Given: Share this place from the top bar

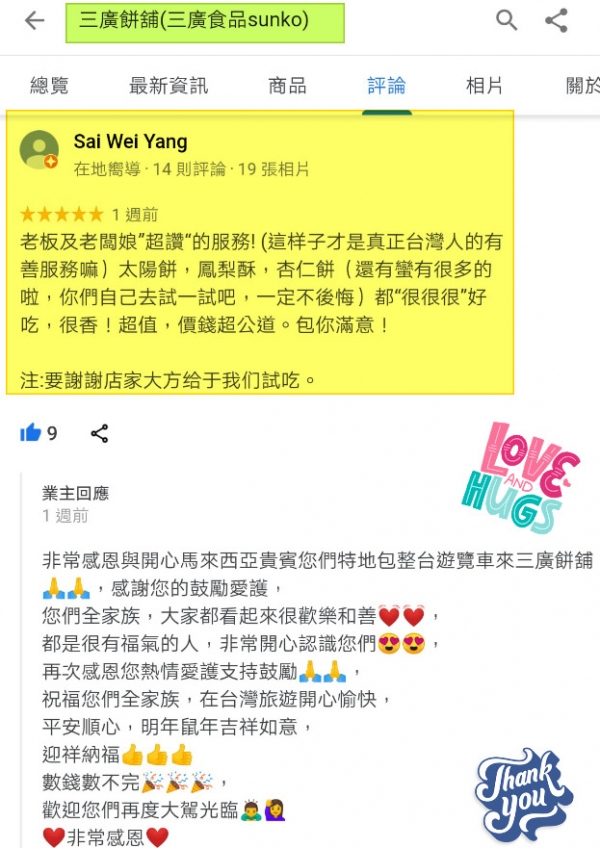Looking at the screenshot, I should (x=557, y=20).
